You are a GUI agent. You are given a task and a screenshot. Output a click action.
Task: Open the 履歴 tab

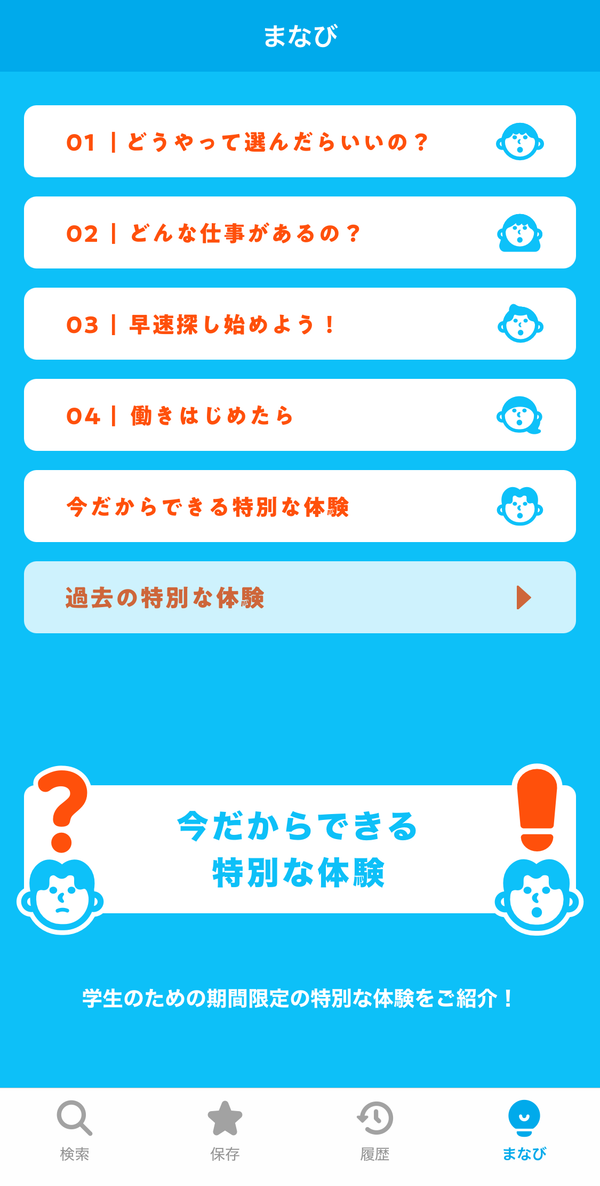375,1130
